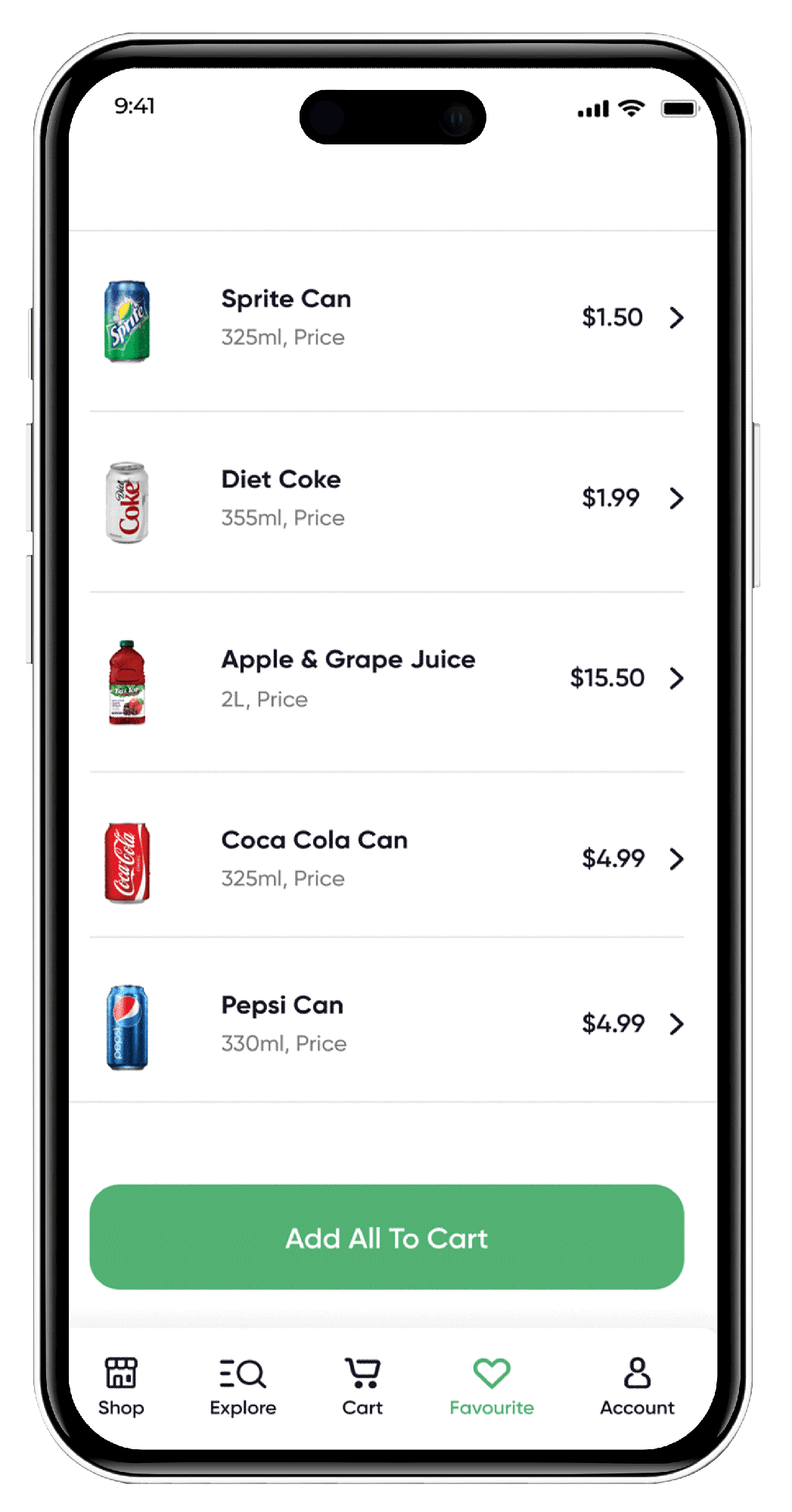Select the Favourite tab

pos(492,1387)
